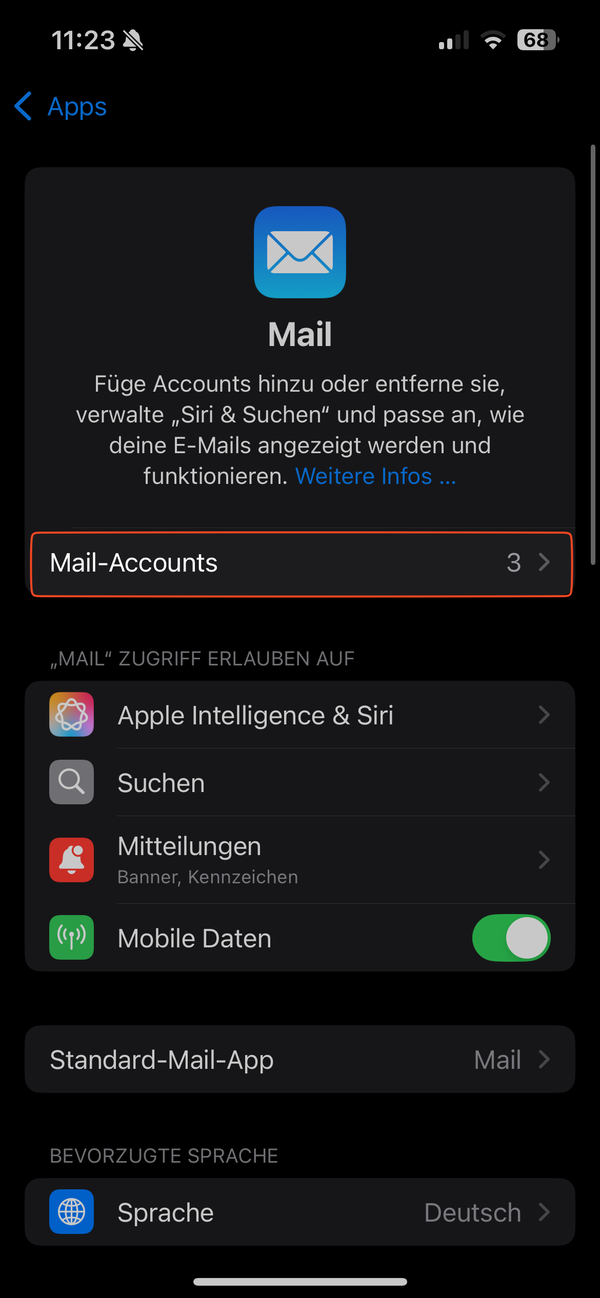This screenshot has height=1298, width=600.
Task: Open Mitteilungen settings
Action: click(300, 859)
